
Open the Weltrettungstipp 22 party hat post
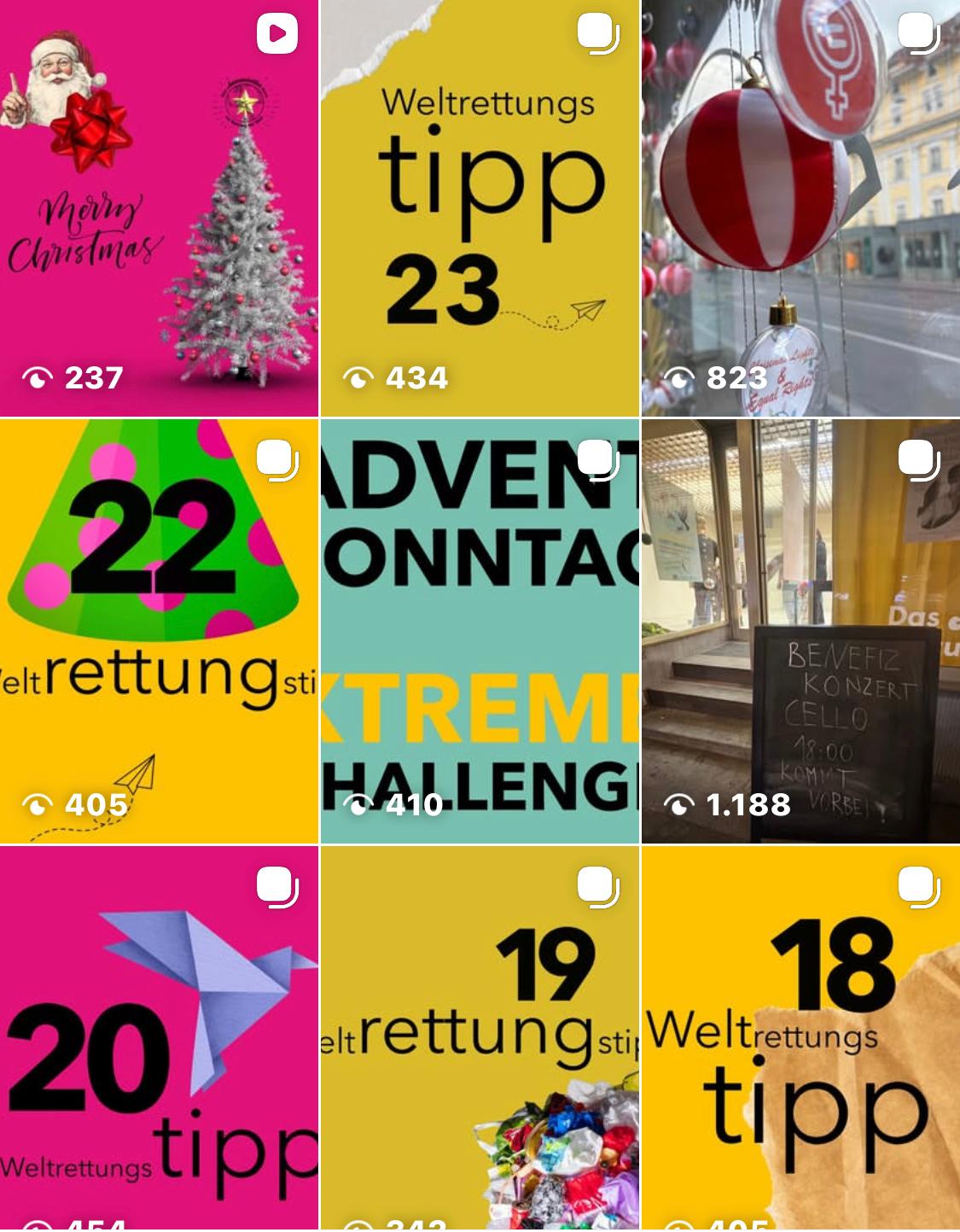(159, 631)
